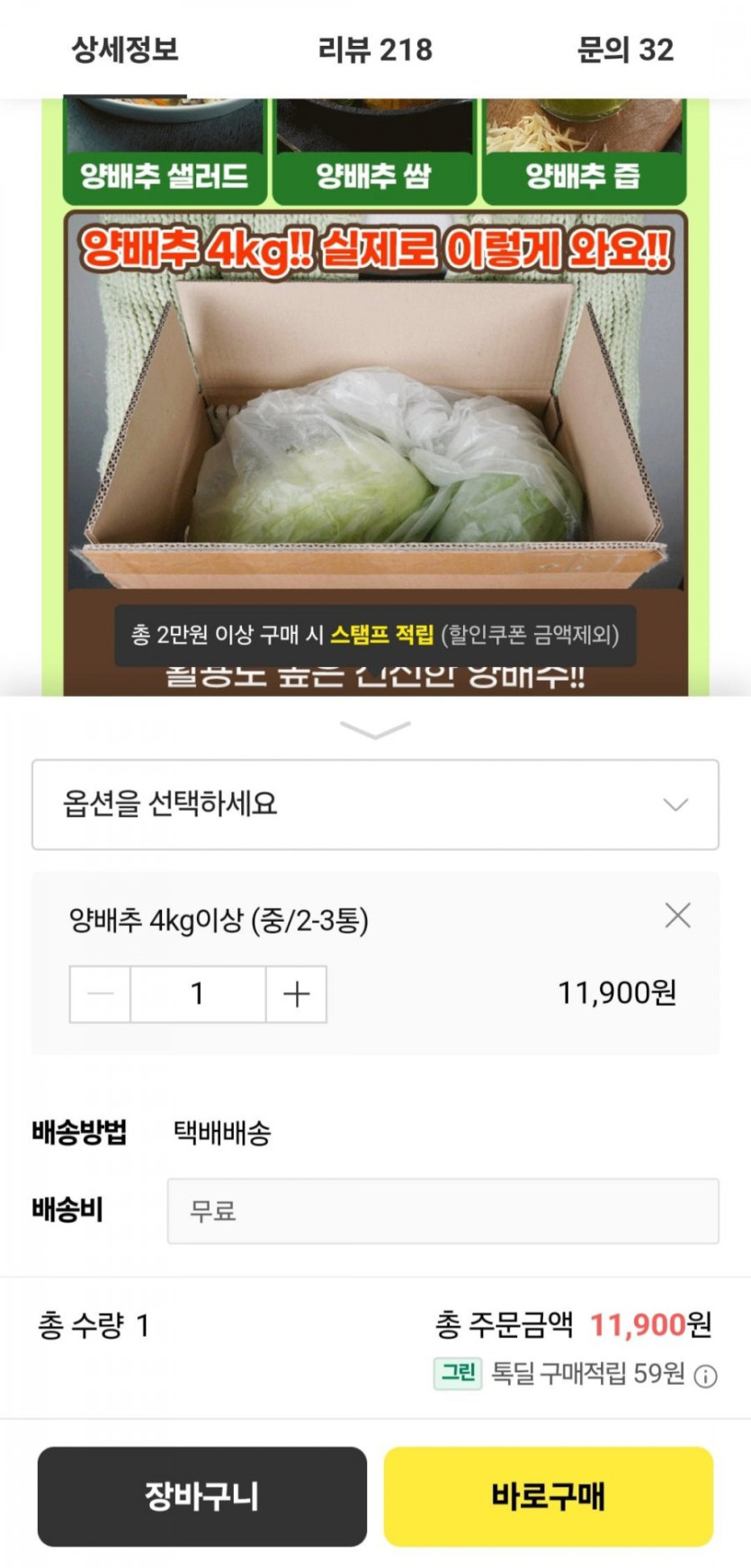Collapse the purchase option sheet handle
This screenshot has height=1568, width=751.
pos(375,729)
